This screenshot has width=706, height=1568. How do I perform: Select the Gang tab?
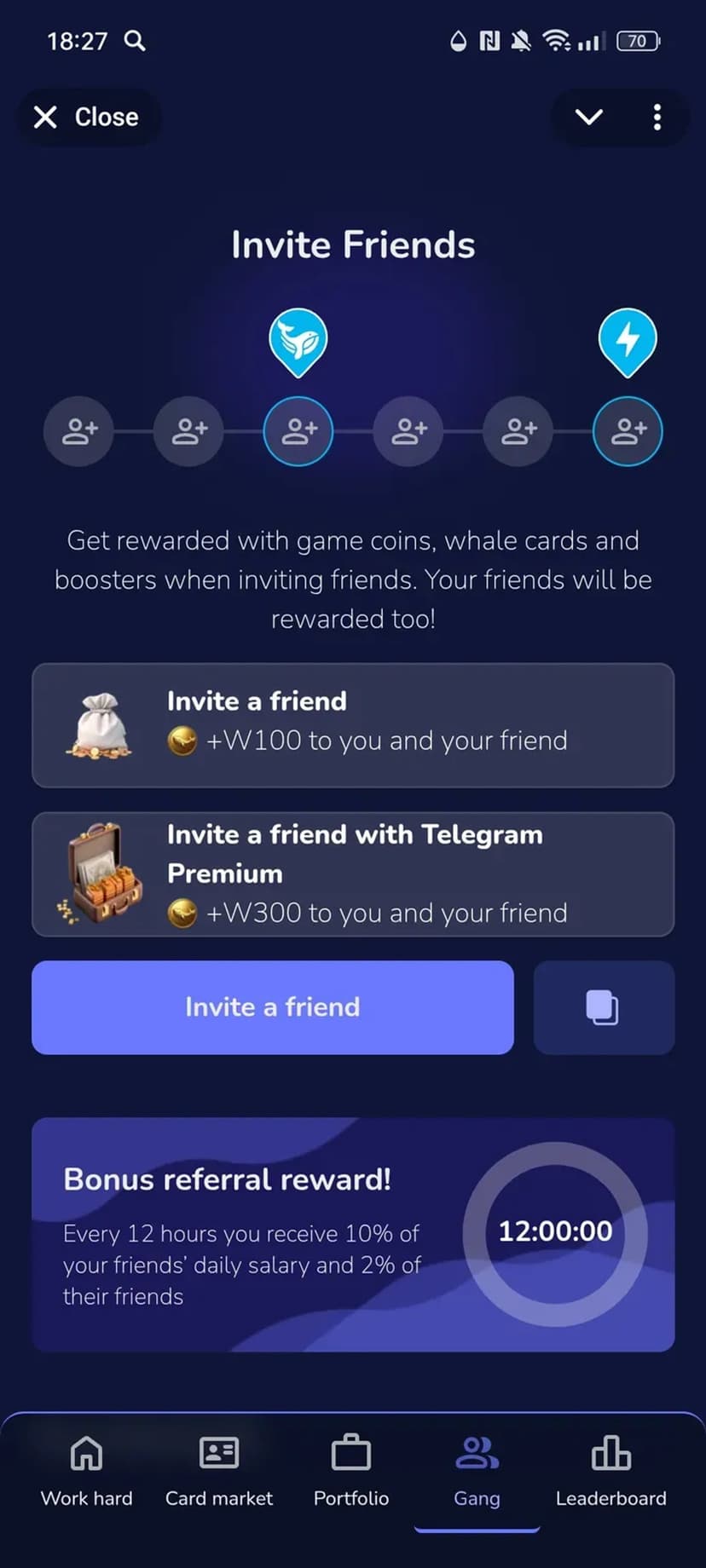click(x=477, y=1472)
